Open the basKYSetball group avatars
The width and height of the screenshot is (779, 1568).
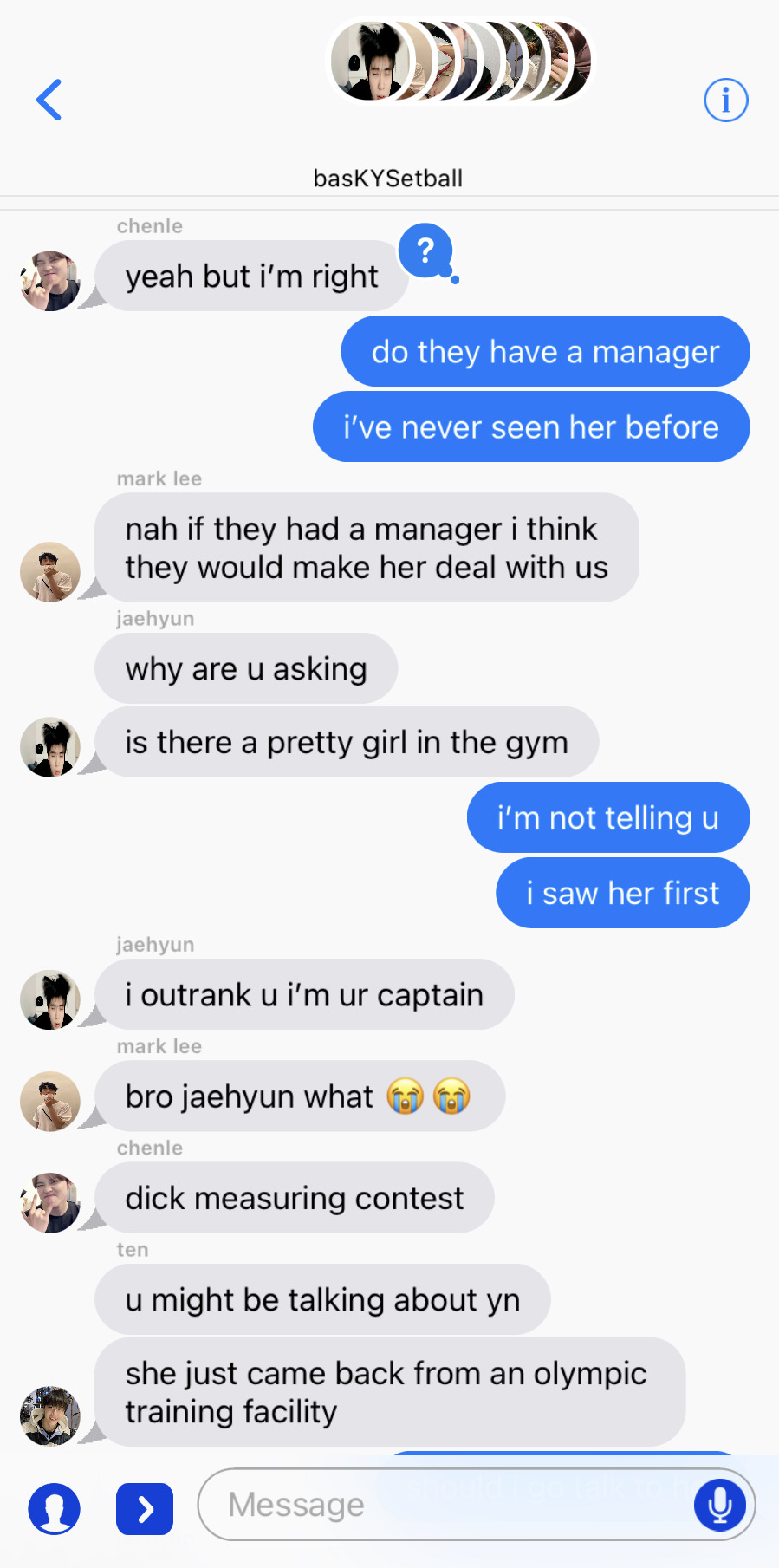tap(460, 62)
